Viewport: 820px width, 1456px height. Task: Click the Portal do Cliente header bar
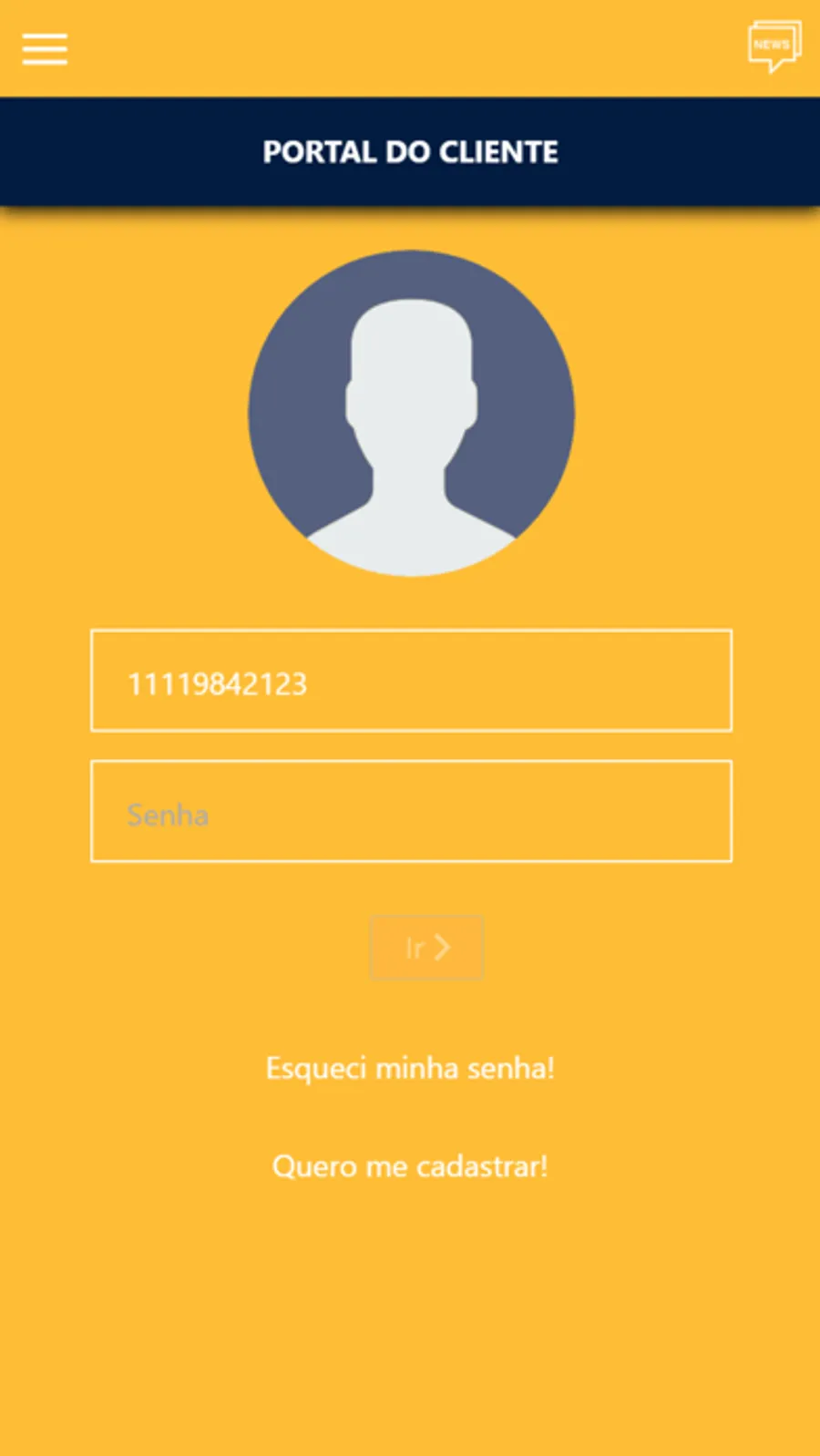coord(410,151)
